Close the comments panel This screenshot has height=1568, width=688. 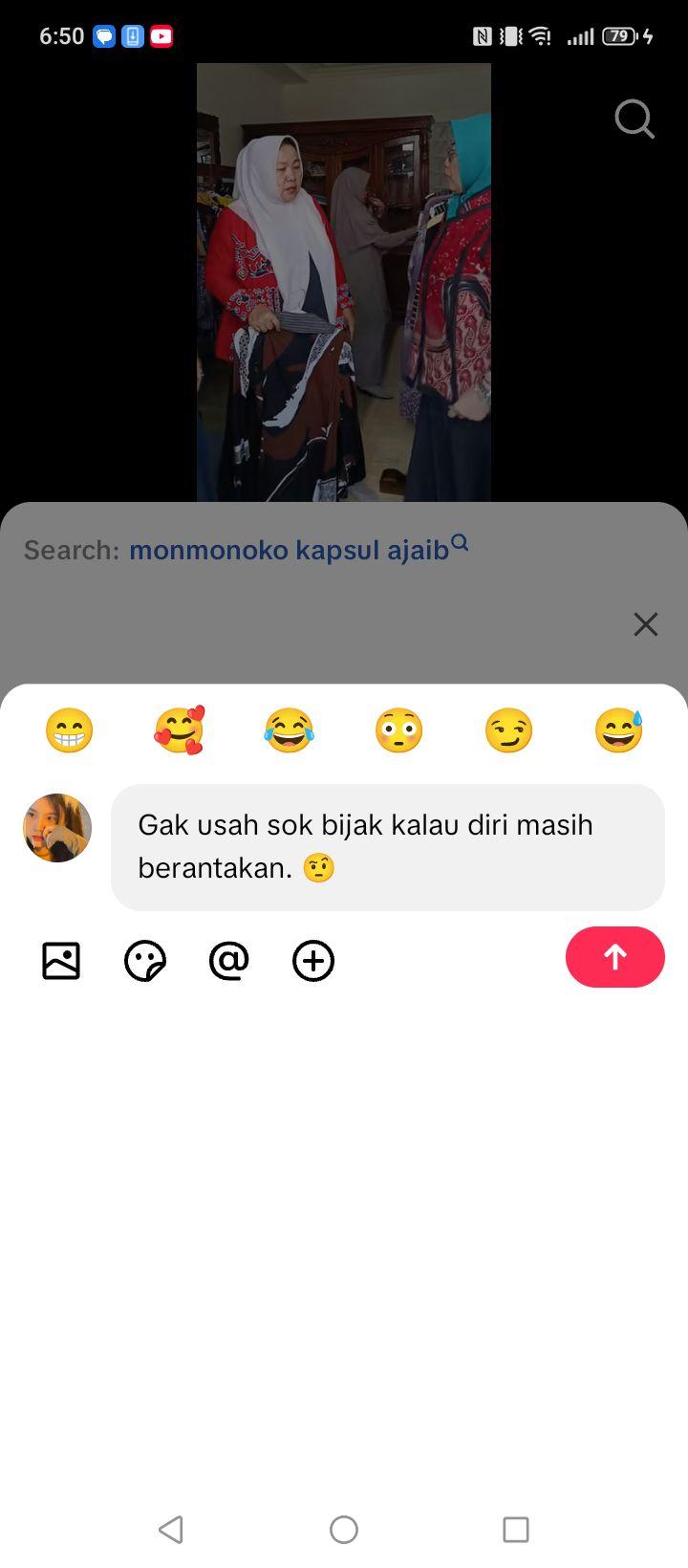646,624
